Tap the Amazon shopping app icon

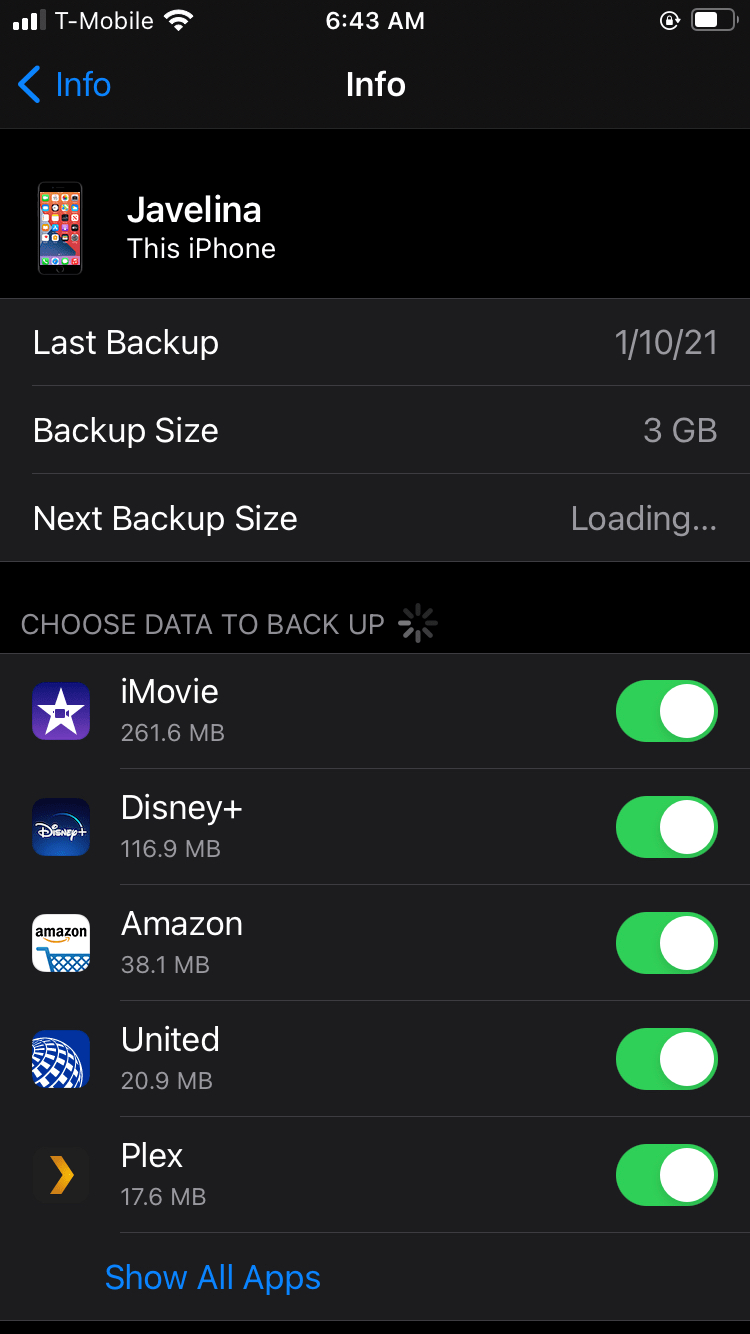61,943
